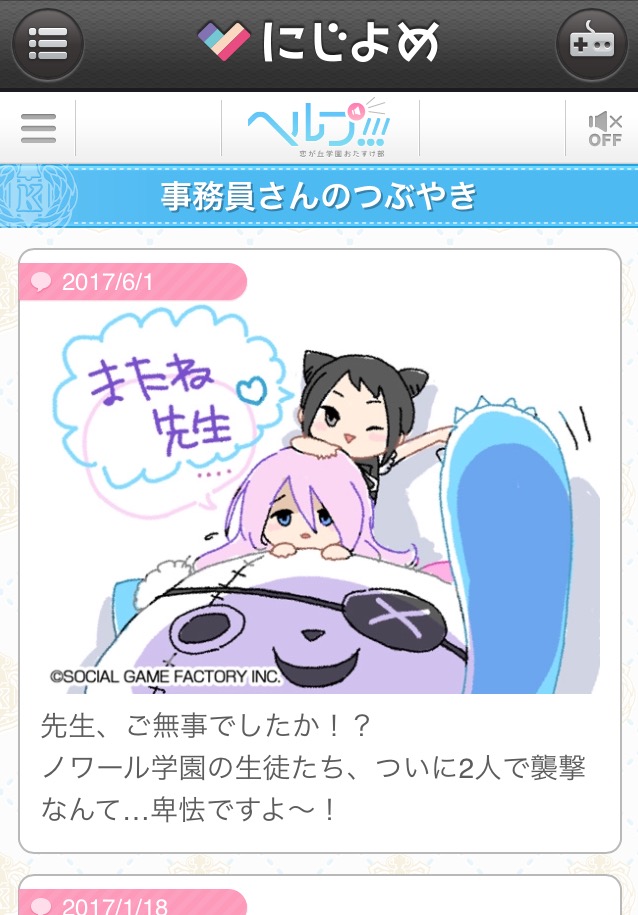Toggle the sound OFF speaker button

tap(605, 129)
